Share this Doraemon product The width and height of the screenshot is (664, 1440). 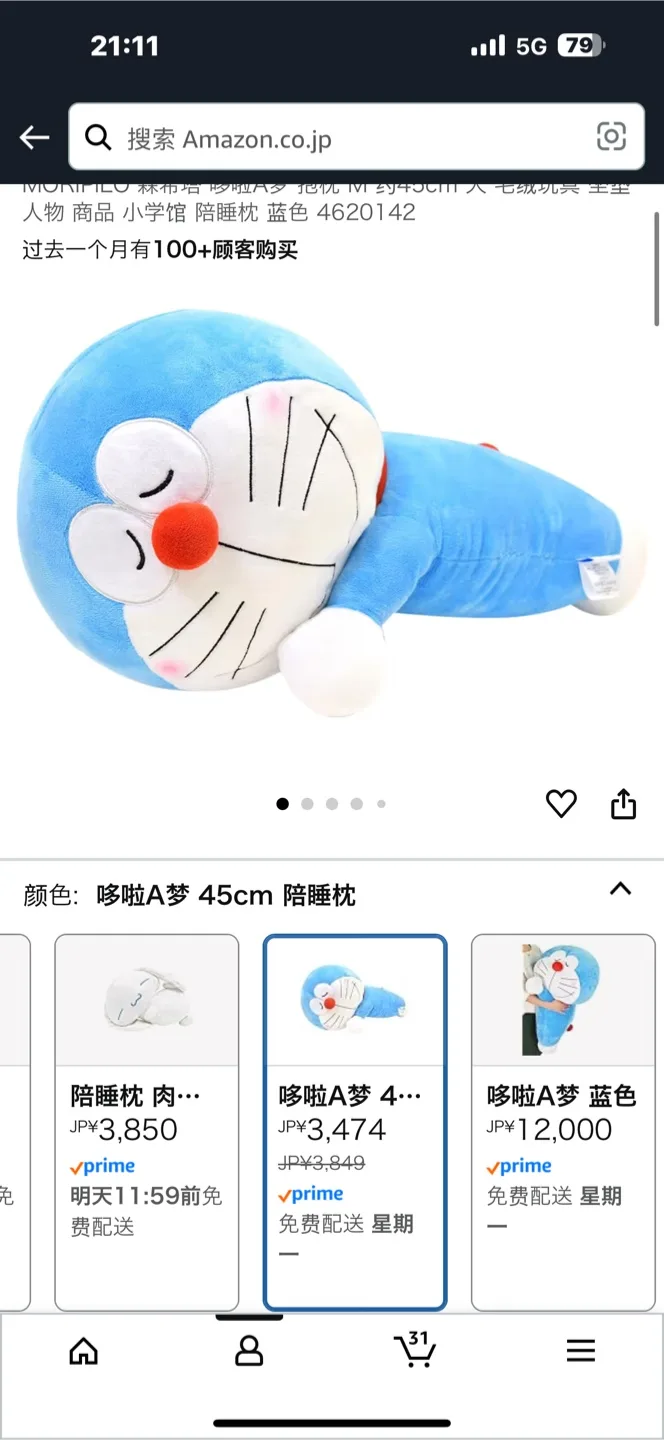coord(623,803)
